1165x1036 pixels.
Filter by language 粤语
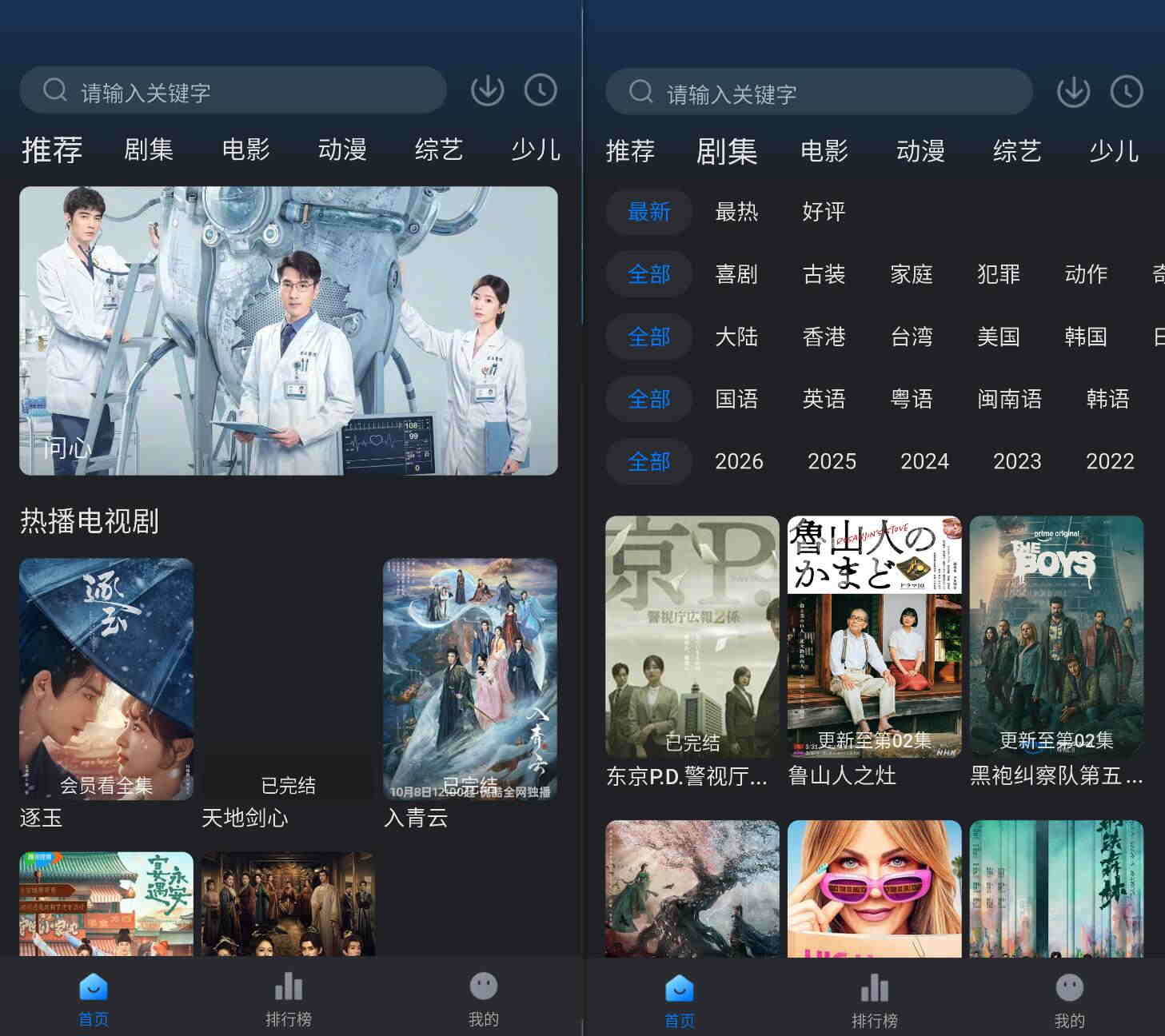click(x=912, y=399)
